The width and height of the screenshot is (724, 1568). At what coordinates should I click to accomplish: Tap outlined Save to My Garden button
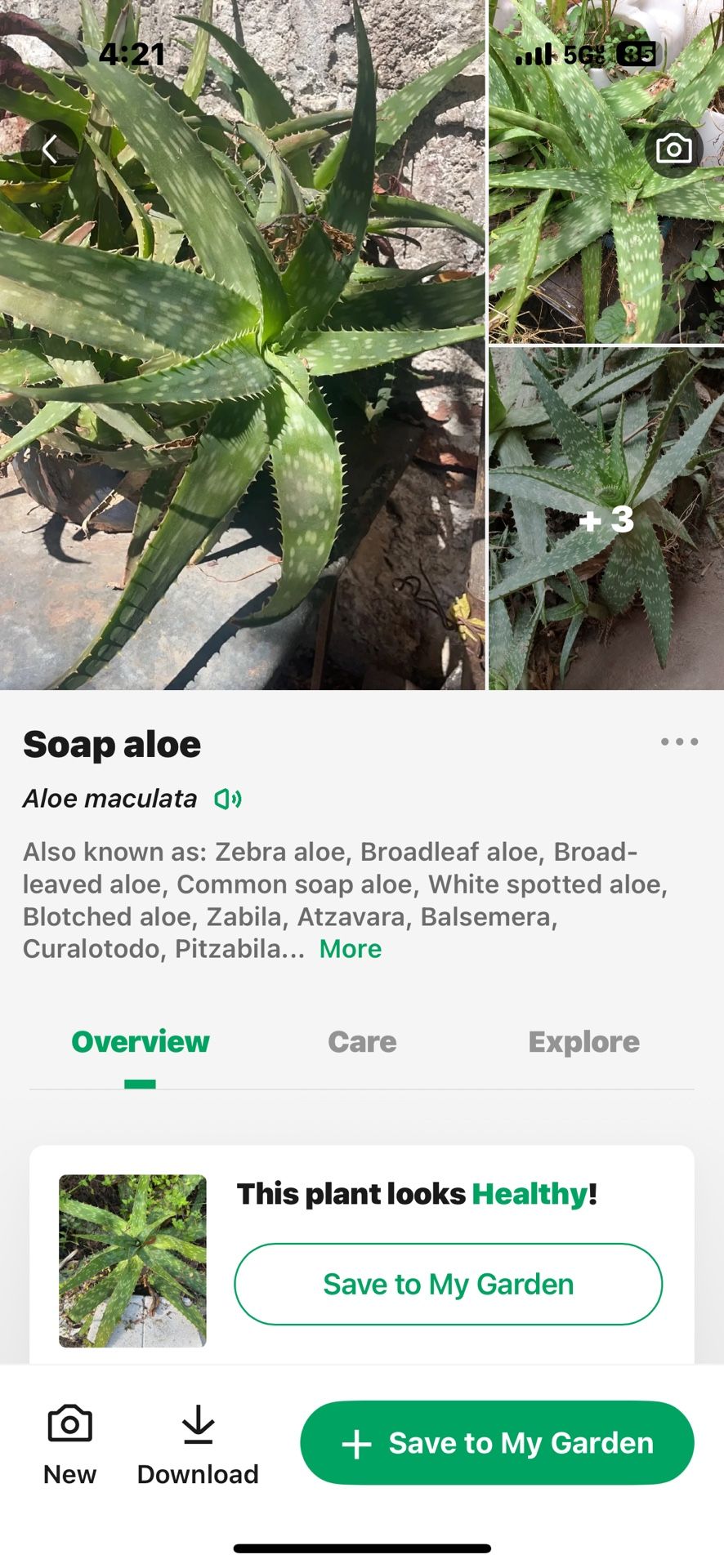[x=448, y=1284]
